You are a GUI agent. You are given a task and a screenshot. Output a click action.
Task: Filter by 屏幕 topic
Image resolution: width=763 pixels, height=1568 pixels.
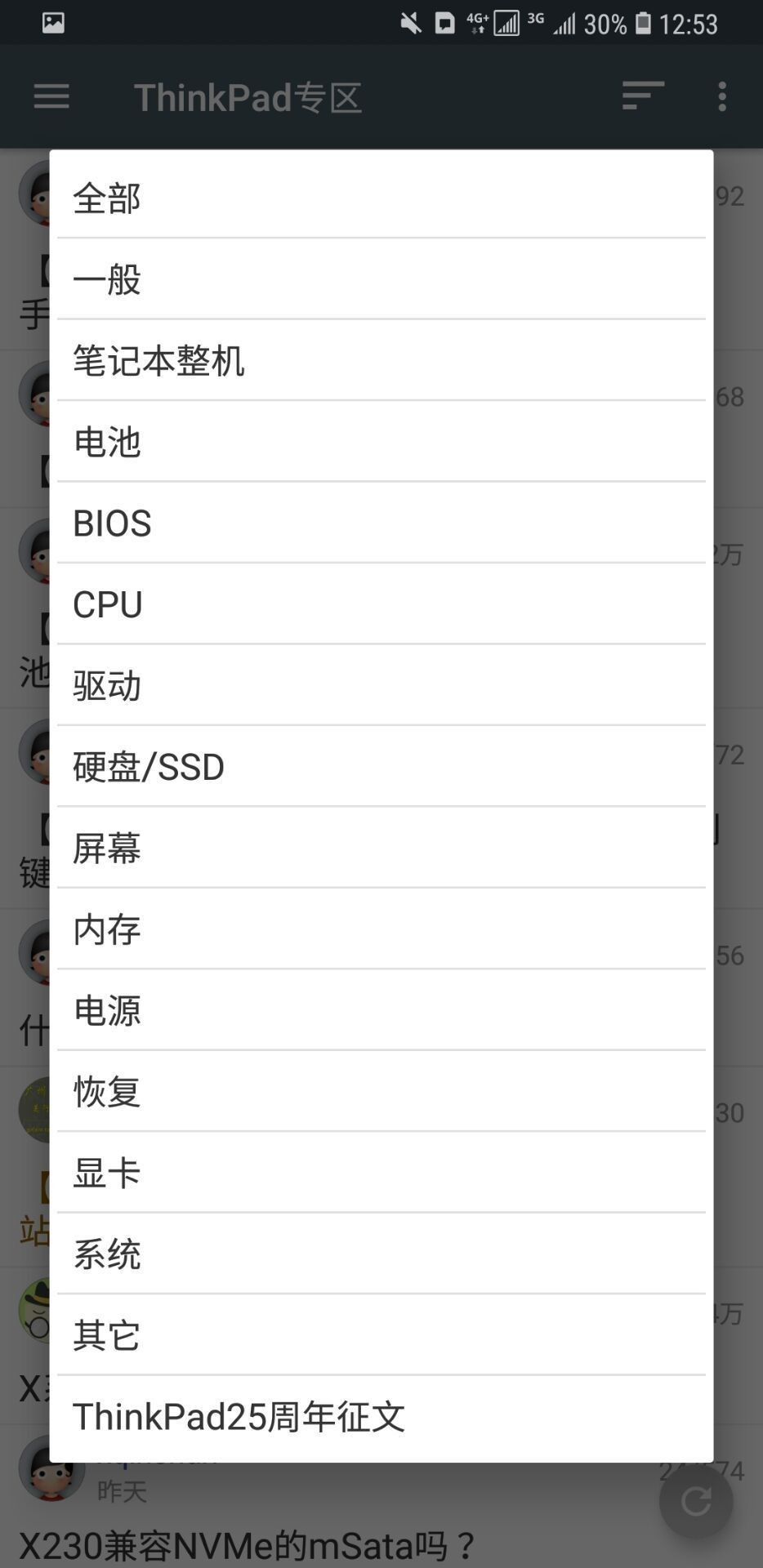click(x=381, y=848)
